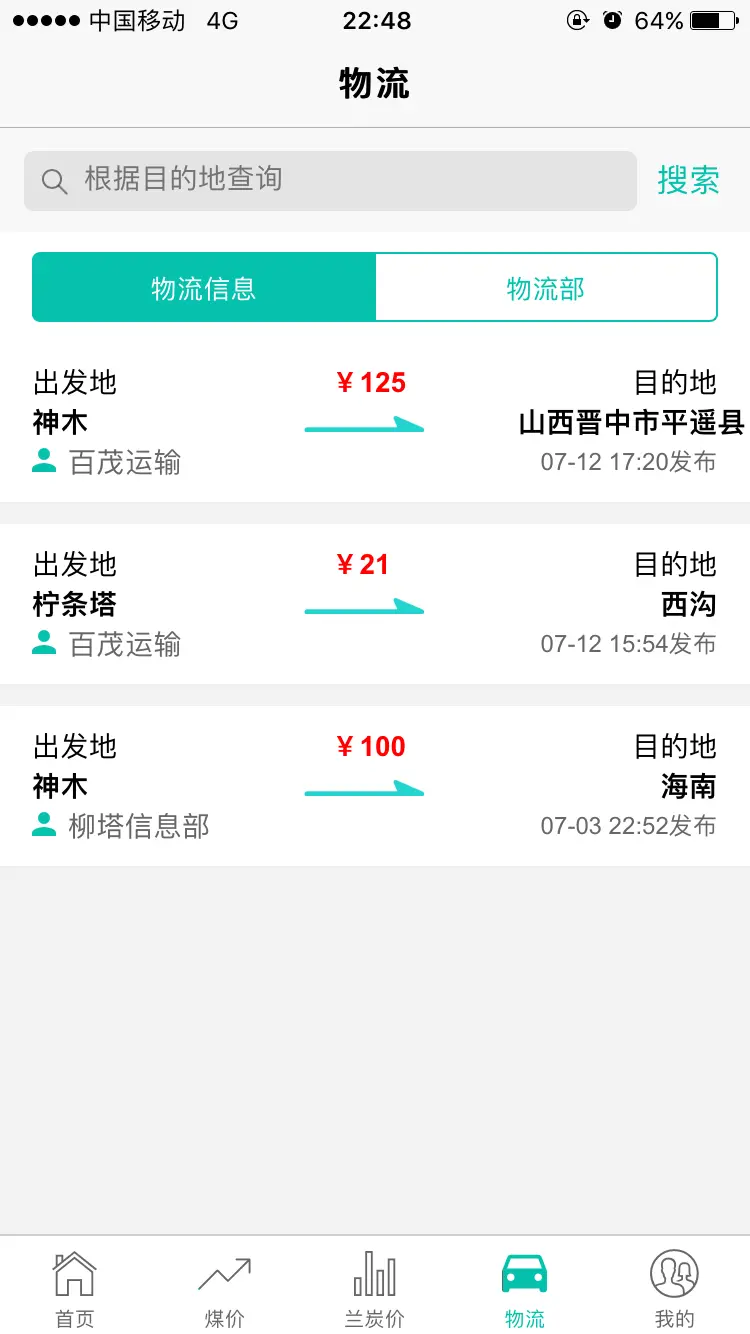Select the 物流信息 segment

[x=204, y=288]
